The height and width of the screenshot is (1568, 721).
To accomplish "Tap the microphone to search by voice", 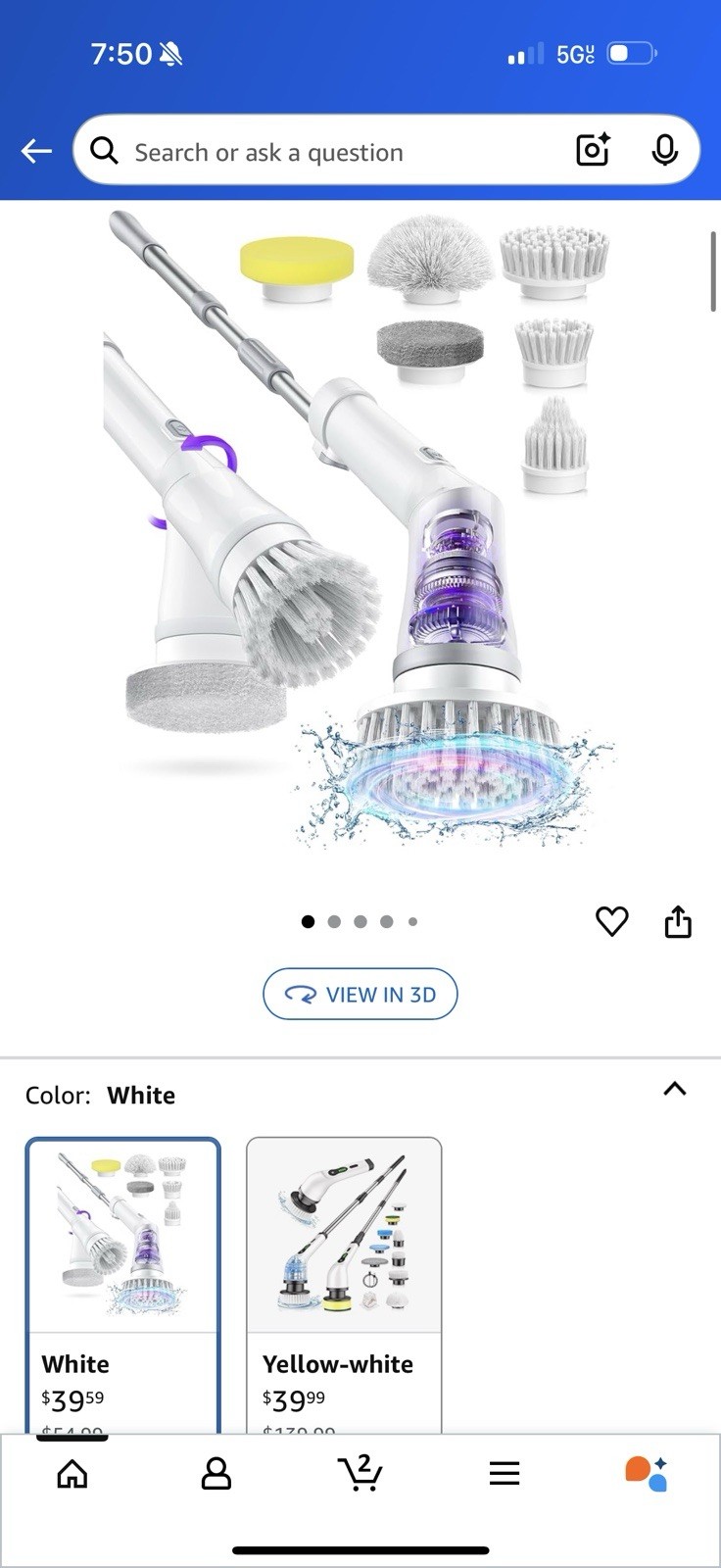I will (x=666, y=151).
